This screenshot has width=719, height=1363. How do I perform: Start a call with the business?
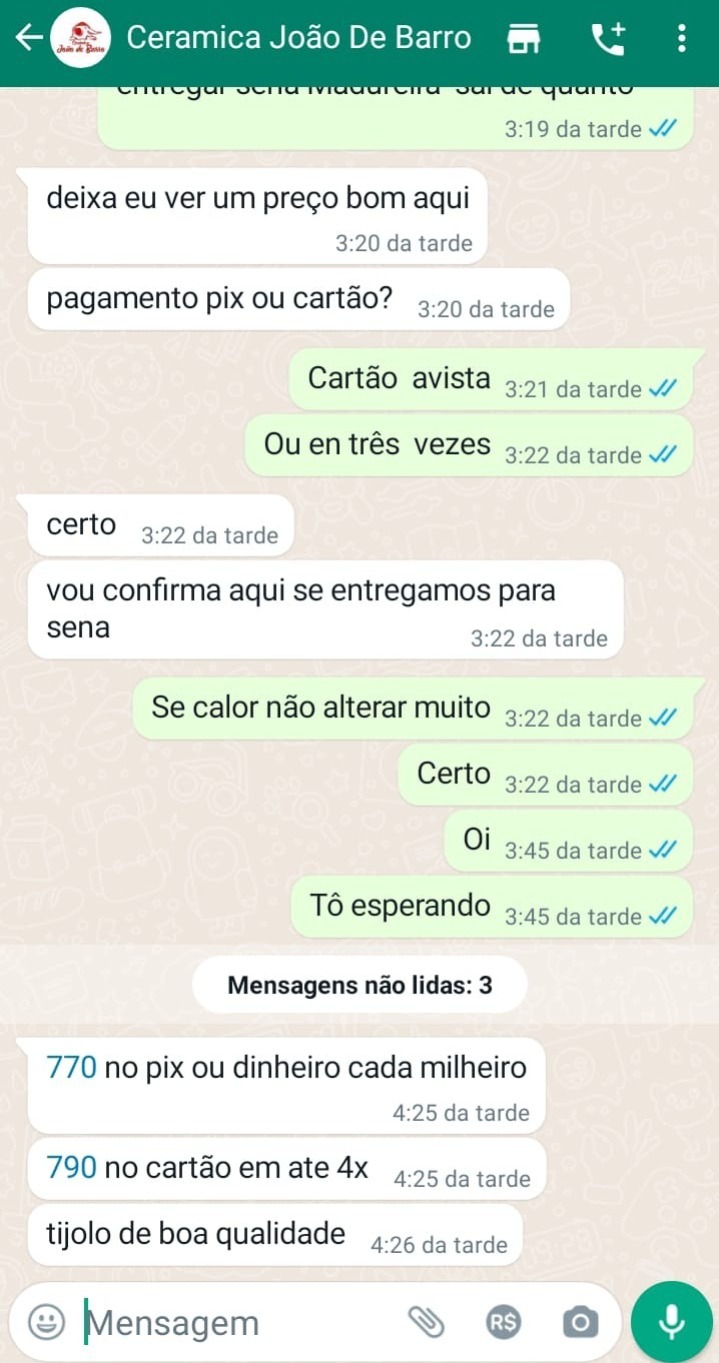pos(607,39)
